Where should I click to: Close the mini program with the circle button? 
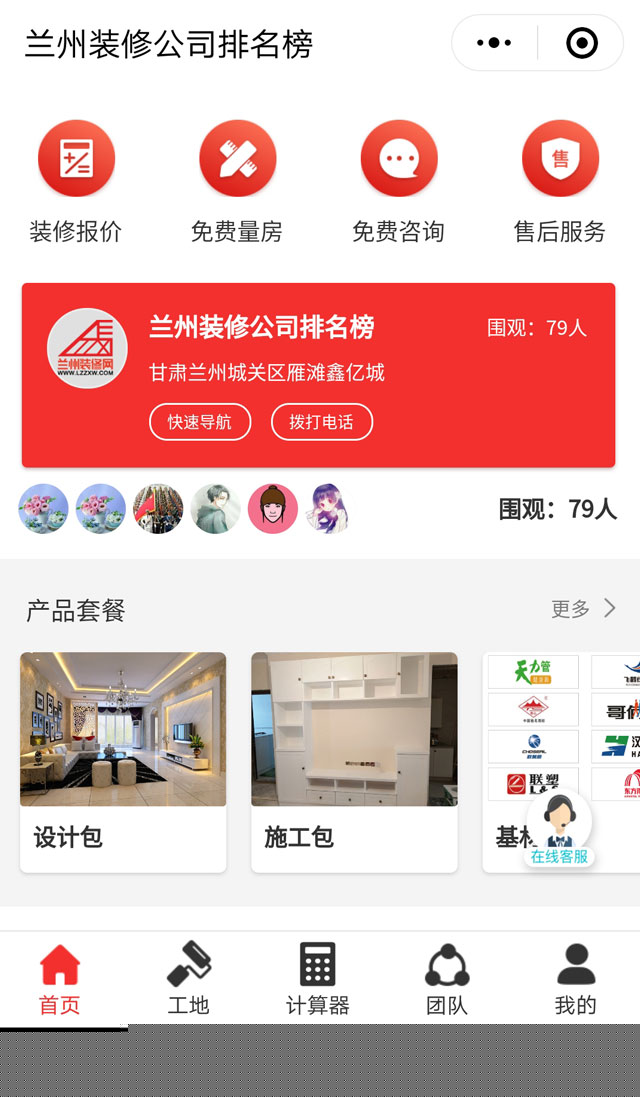581,43
